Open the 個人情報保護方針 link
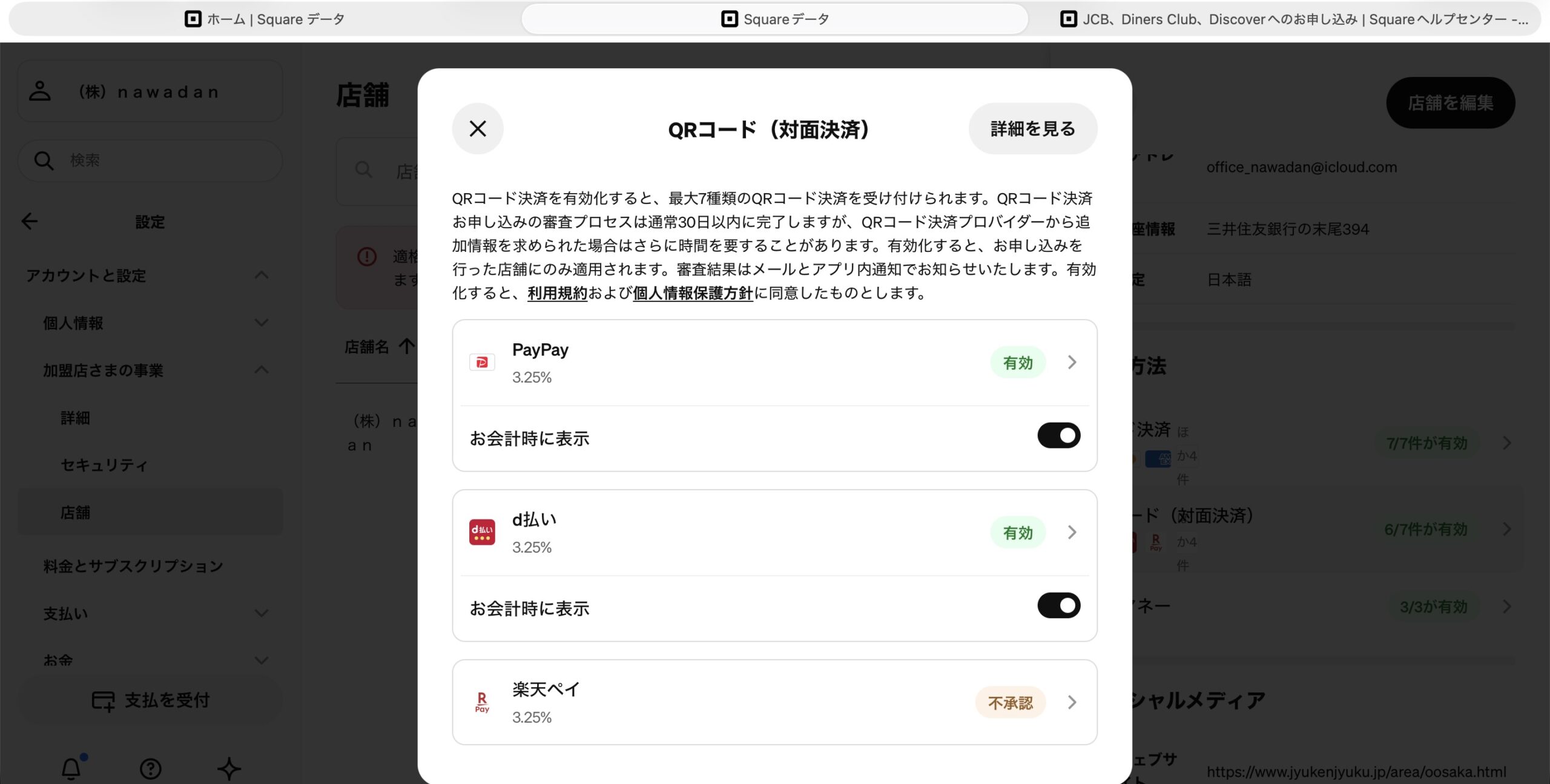This screenshot has height=784, width=1550. [692, 294]
